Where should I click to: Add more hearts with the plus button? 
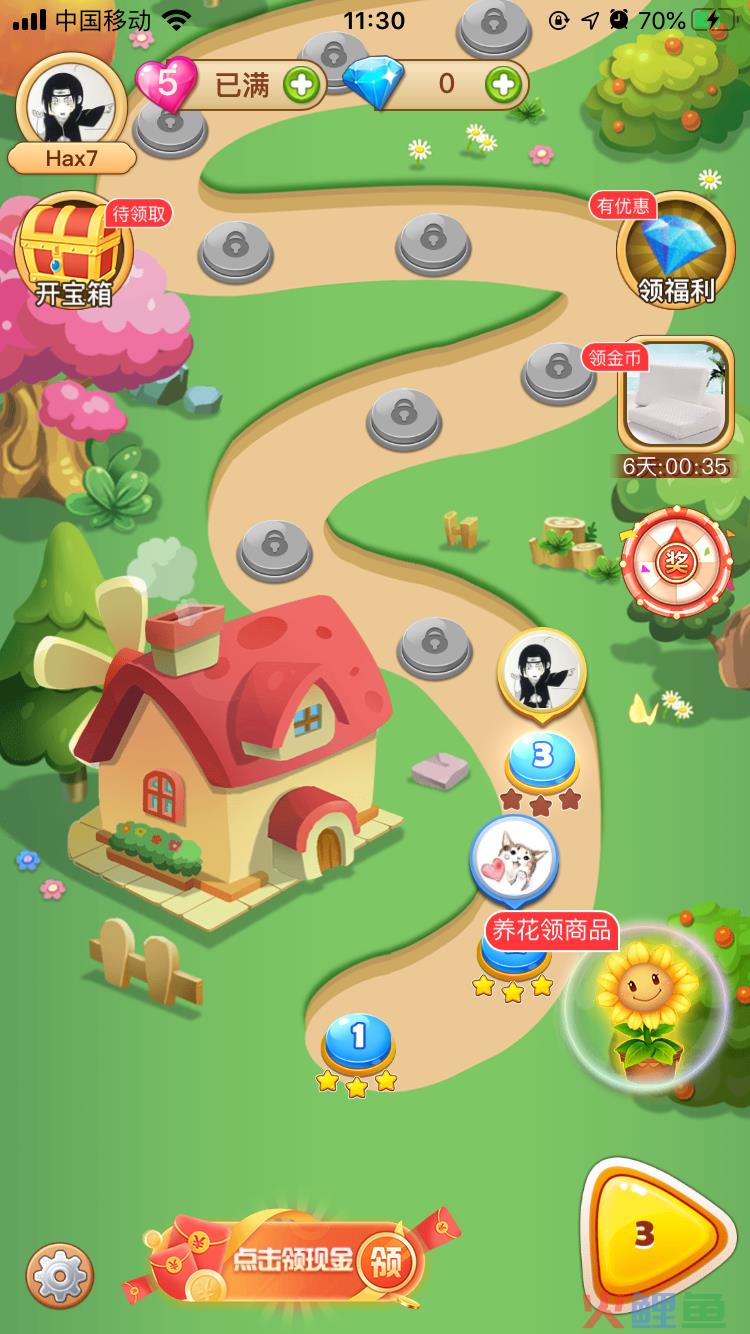pyautogui.click(x=301, y=85)
